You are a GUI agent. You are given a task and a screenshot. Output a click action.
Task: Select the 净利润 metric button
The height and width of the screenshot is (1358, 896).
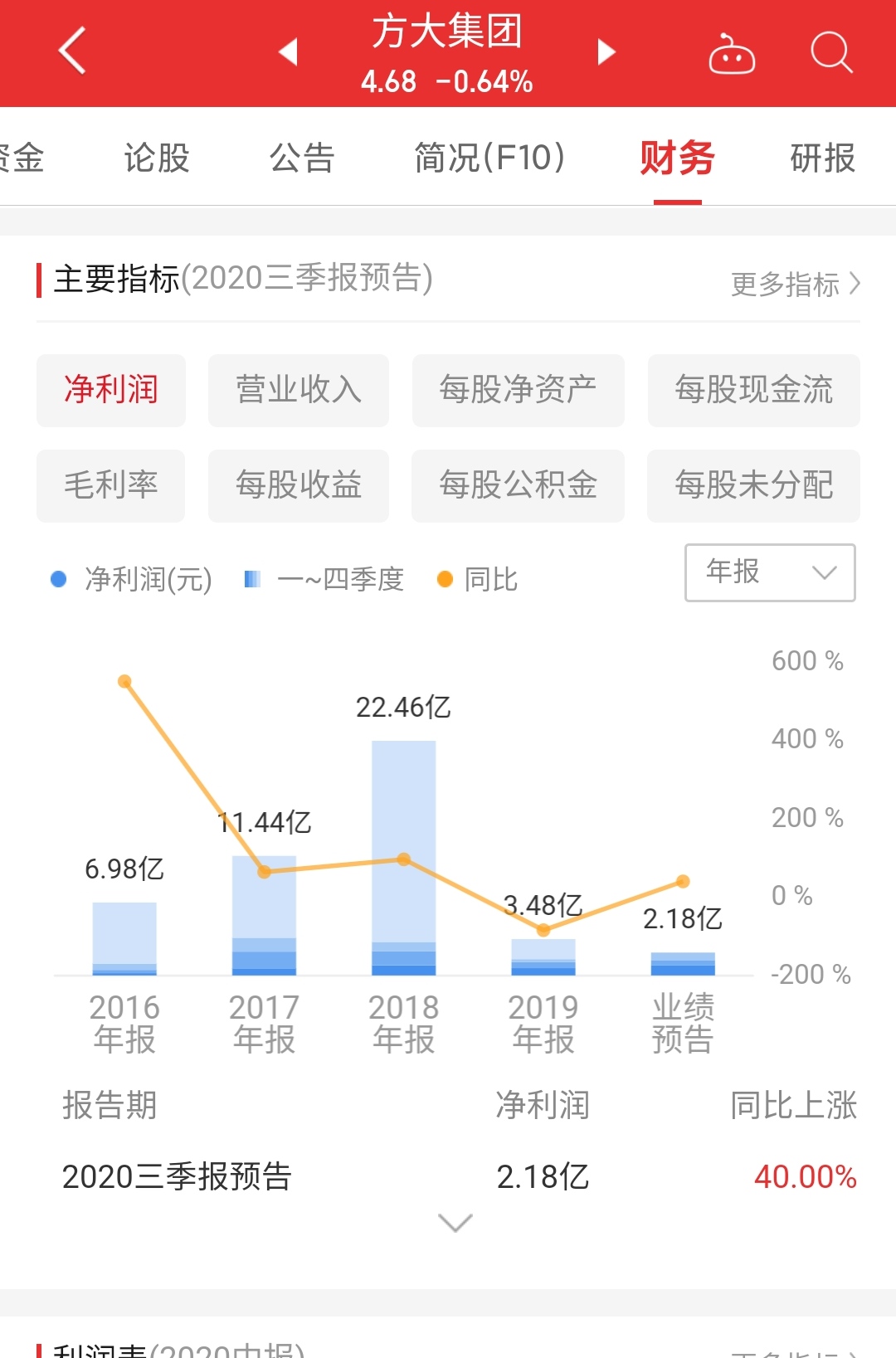[110, 390]
